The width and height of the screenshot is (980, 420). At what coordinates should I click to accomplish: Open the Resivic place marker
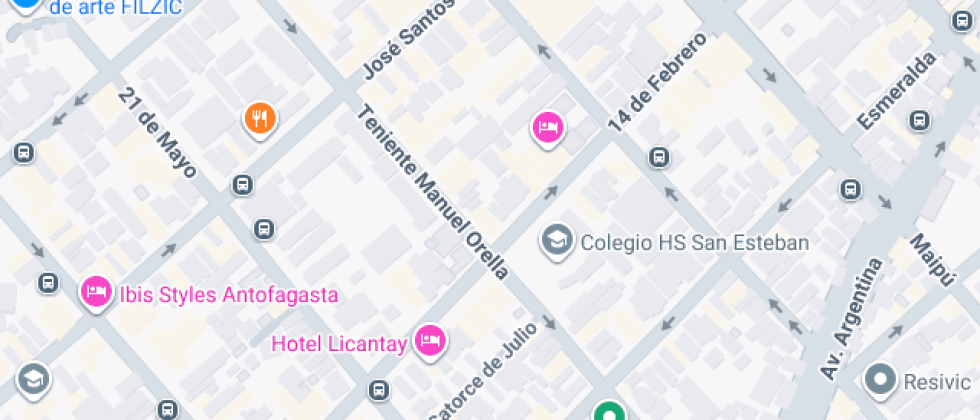coord(881,380)
